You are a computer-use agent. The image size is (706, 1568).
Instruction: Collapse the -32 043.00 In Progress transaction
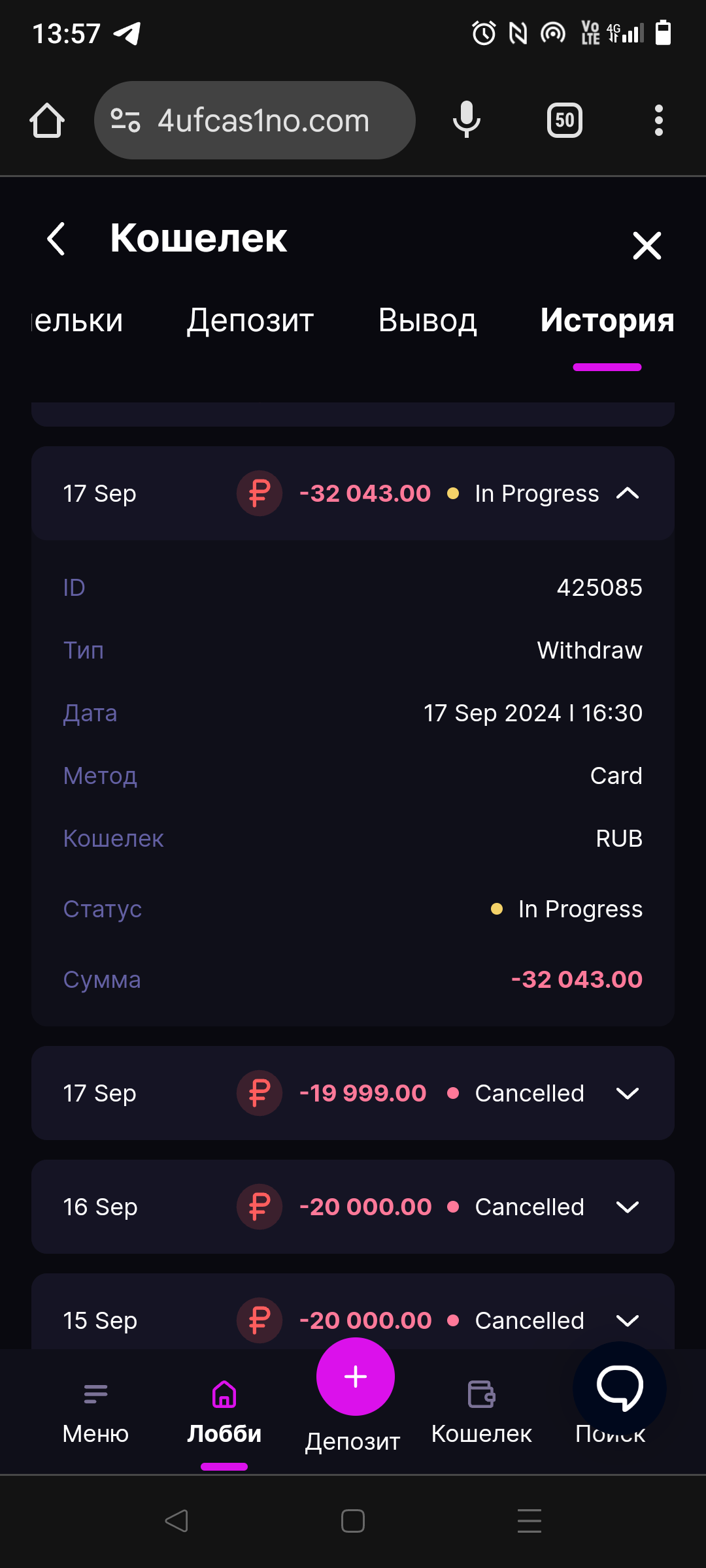pyautogui.click(x=353, y=493)
